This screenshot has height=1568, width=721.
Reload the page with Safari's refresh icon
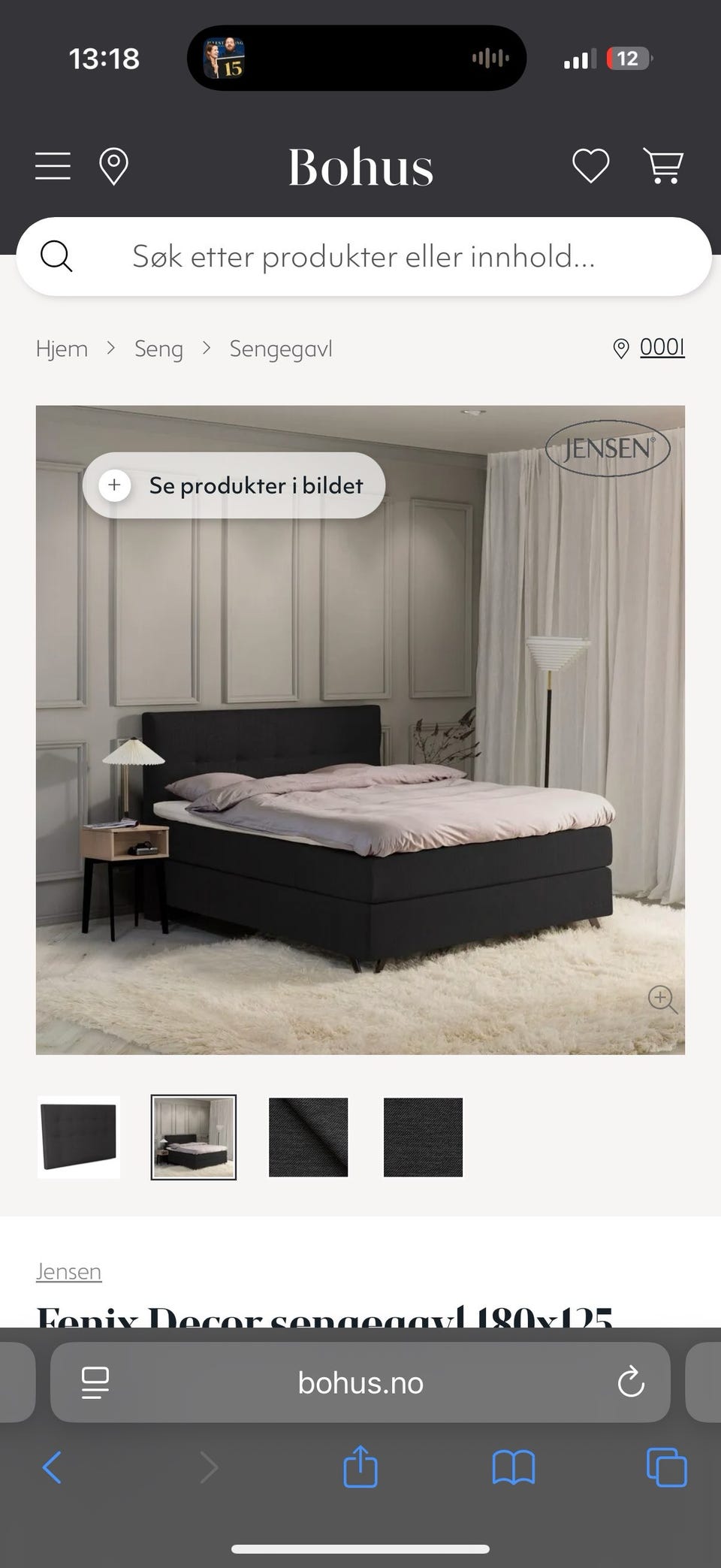pos(631,1382)
